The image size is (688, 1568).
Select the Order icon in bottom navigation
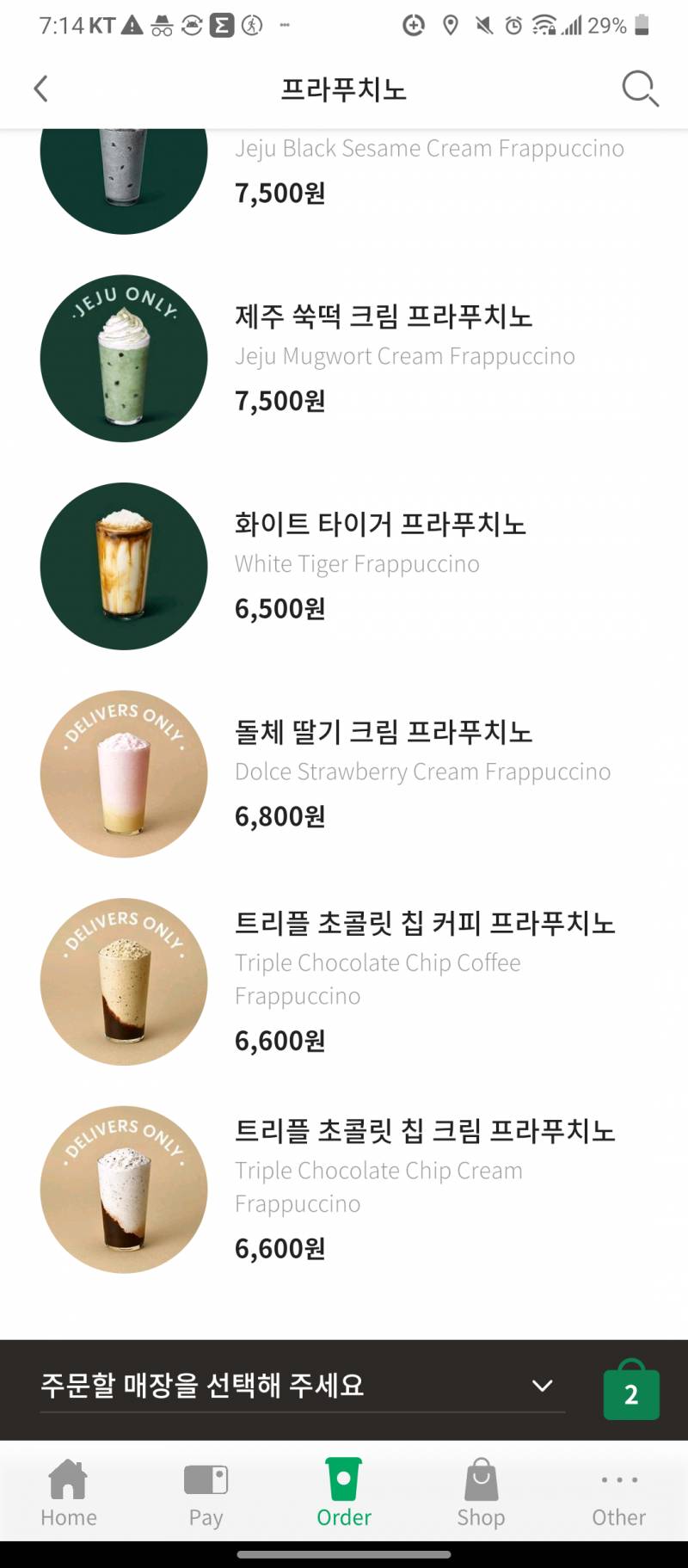coord(344,1492)
